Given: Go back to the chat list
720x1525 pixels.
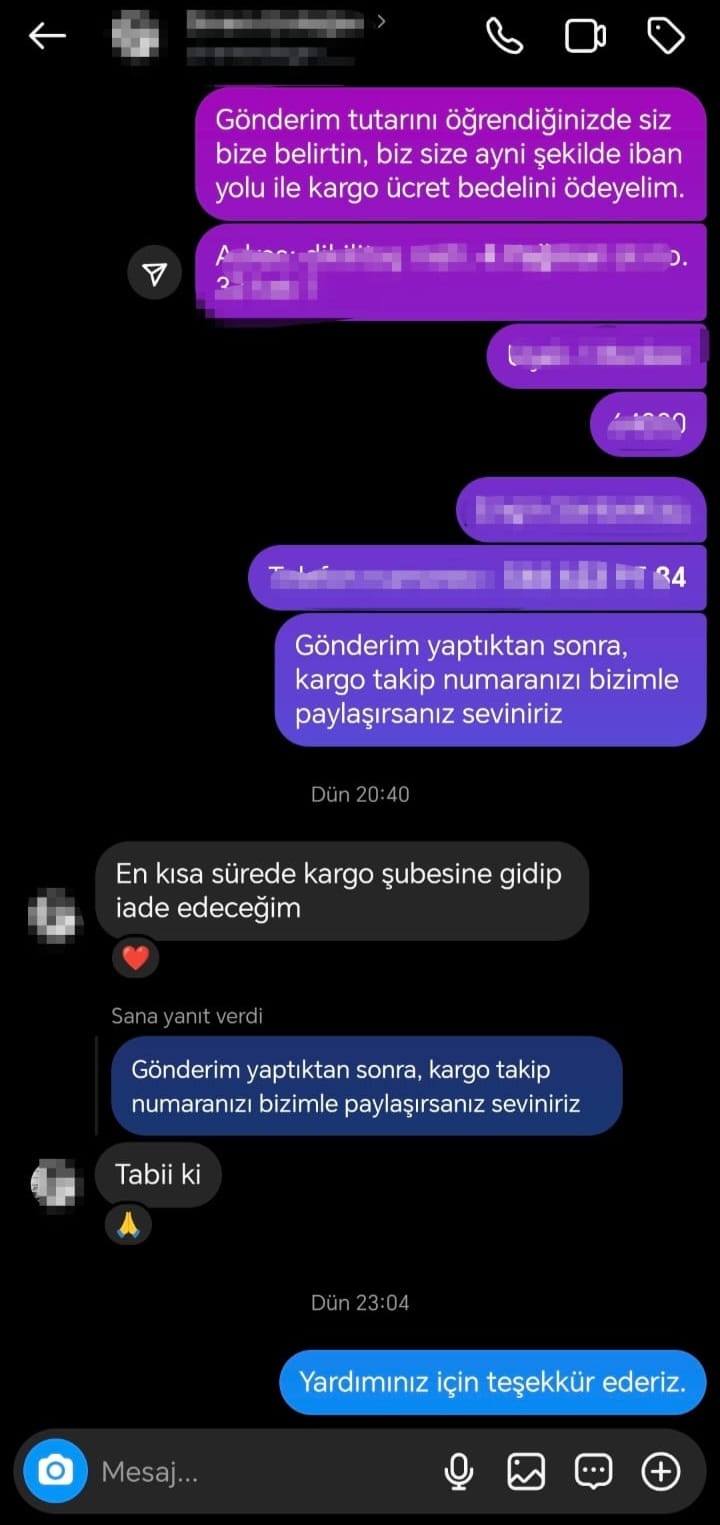Looking at the screenshot, I should (47, 37).
